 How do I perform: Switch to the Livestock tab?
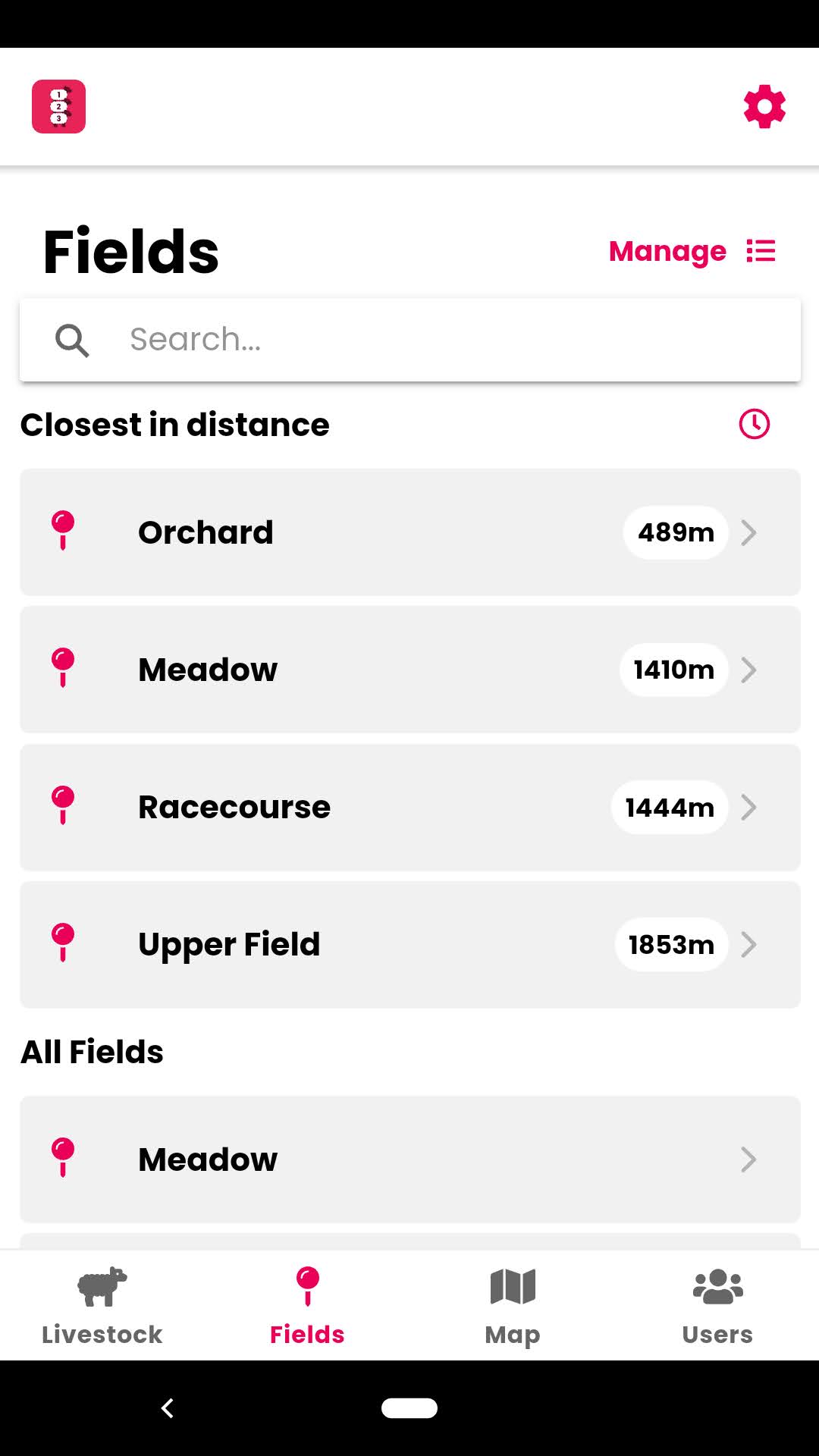[x=102, y=1306]
